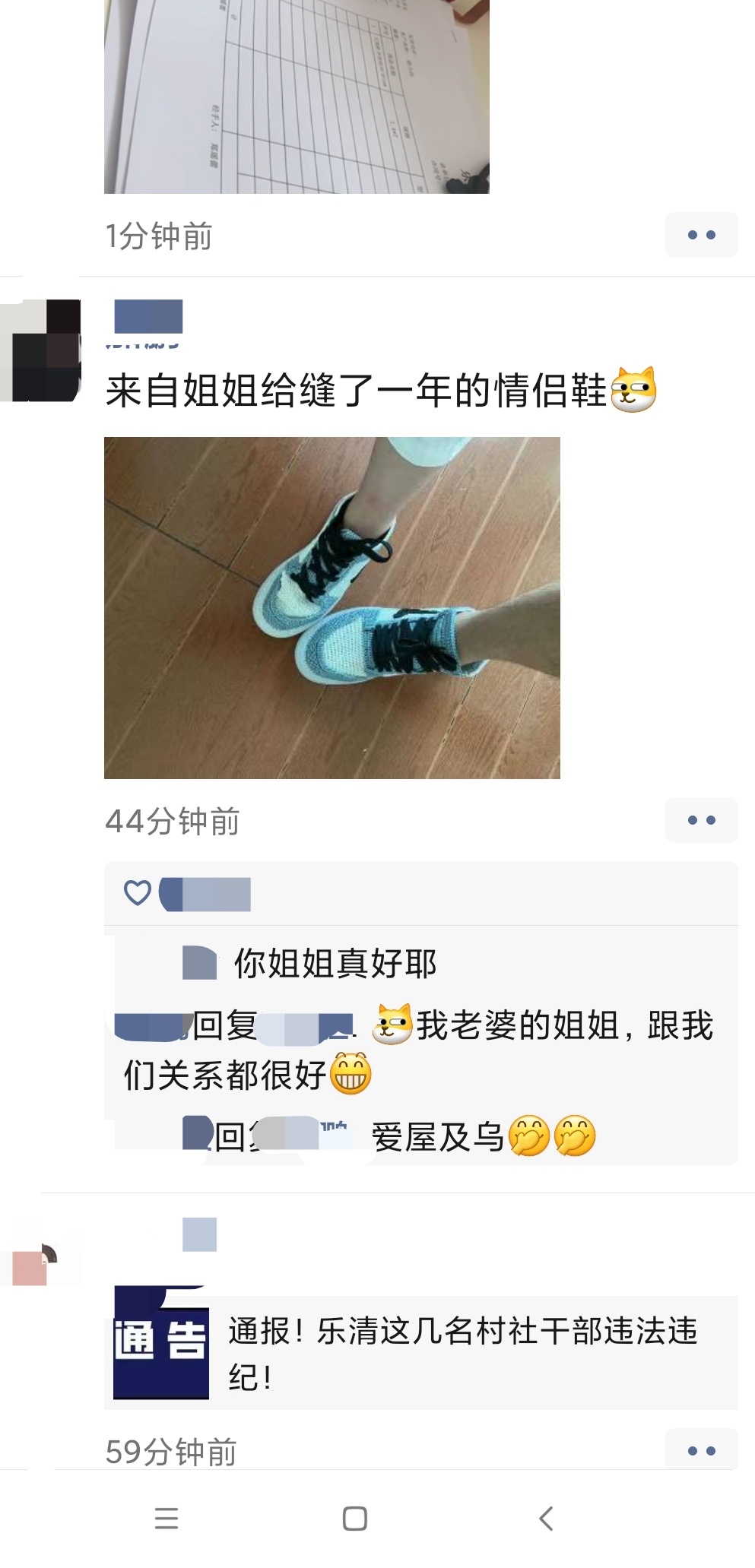Viewport: 755px width, 1568px height.
Task: Open the options button beside 59分钟前
Action: pos(701,1450)
